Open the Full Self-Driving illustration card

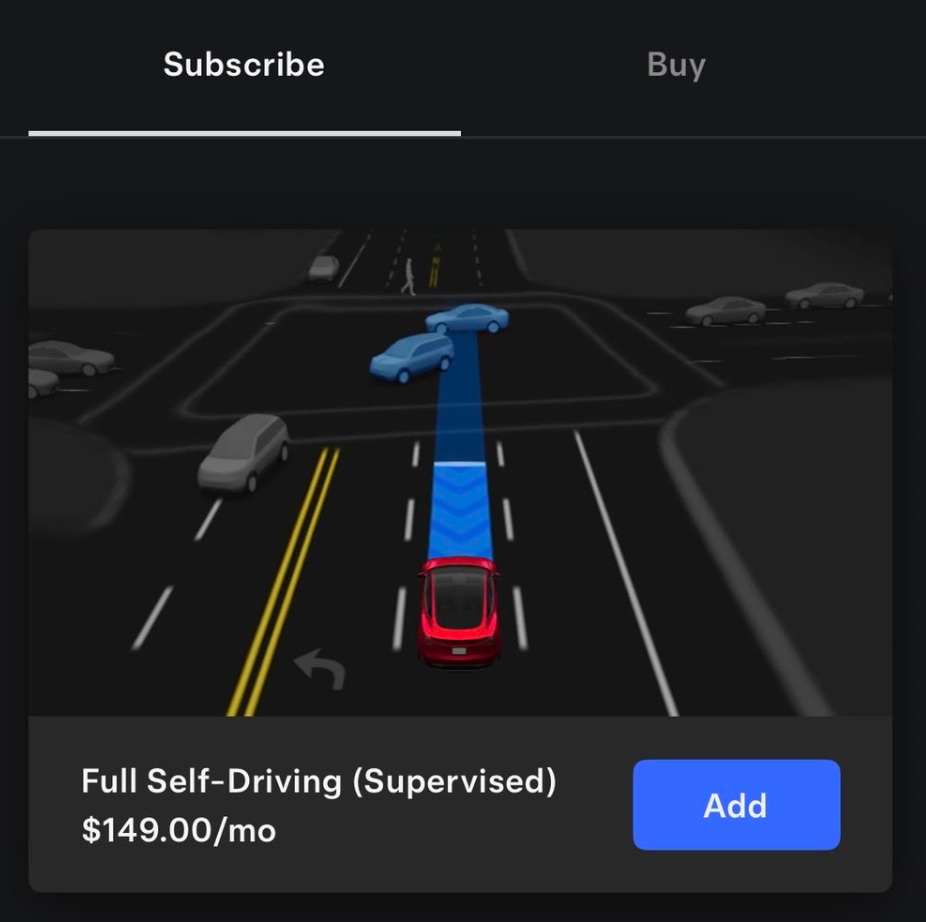click(x=460, y=472)
